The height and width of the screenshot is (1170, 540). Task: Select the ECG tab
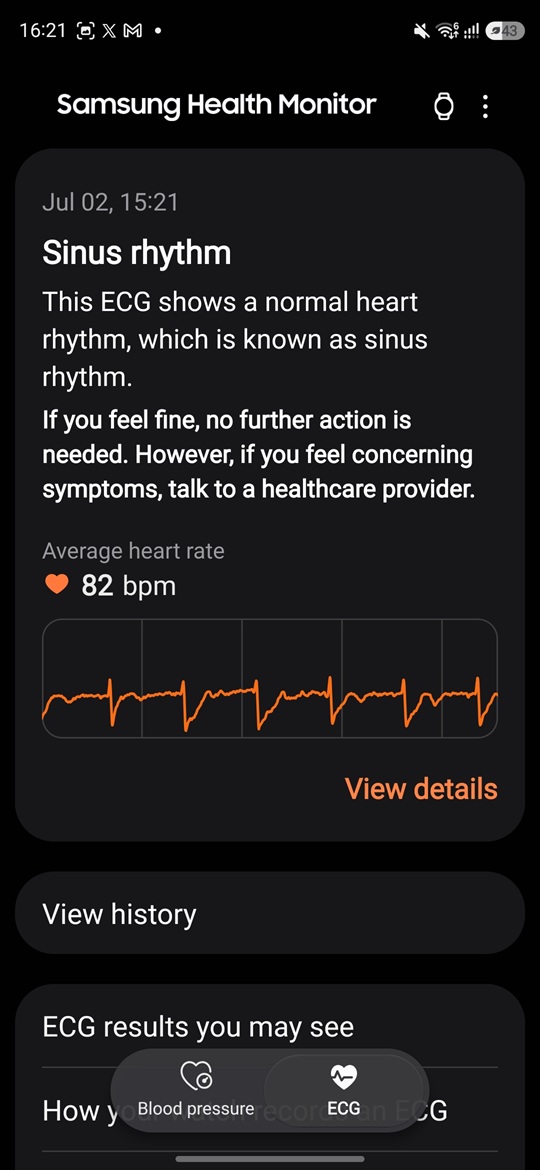click(x=344, y=1091)
